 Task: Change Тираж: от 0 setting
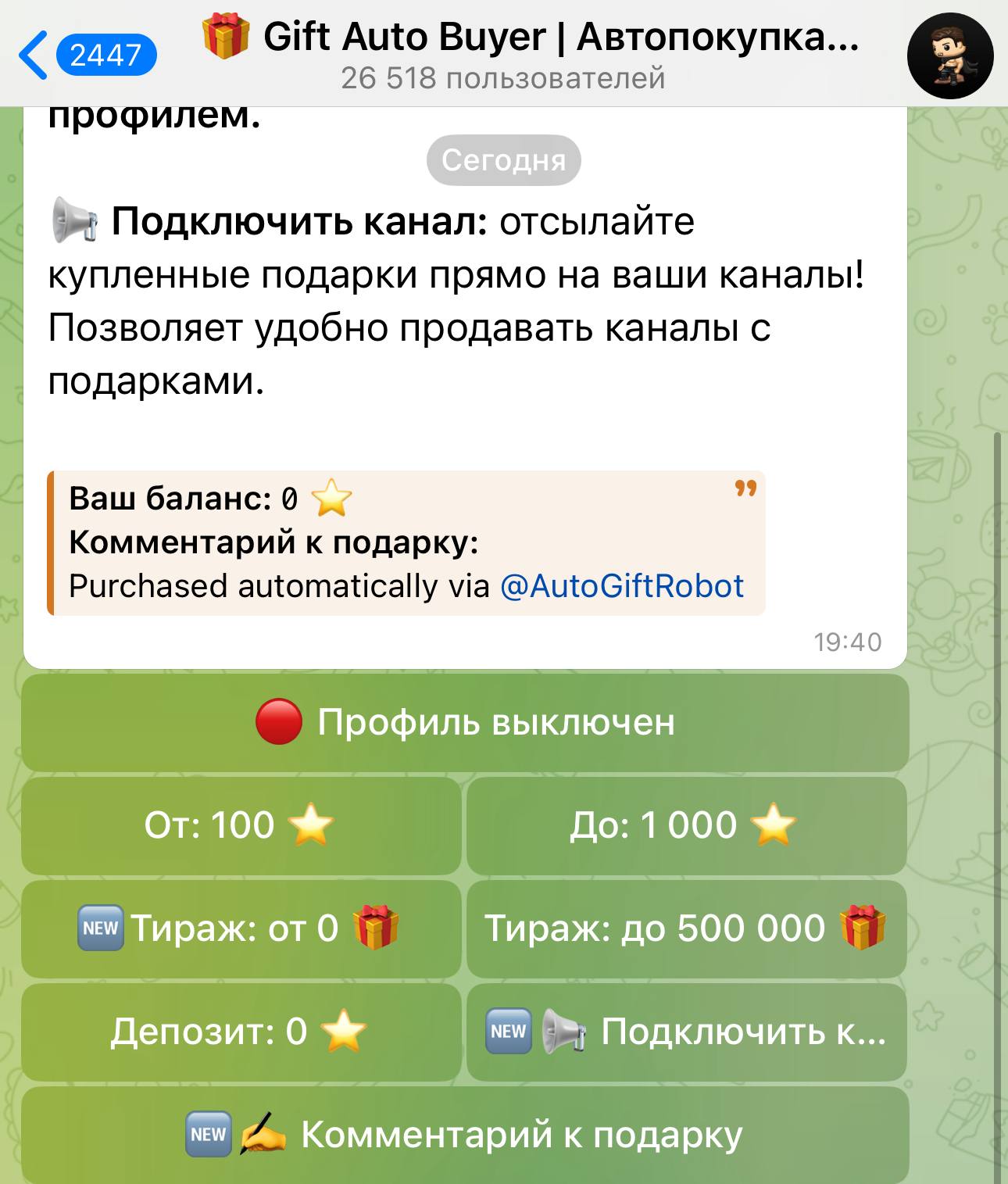tap(241, 928)
